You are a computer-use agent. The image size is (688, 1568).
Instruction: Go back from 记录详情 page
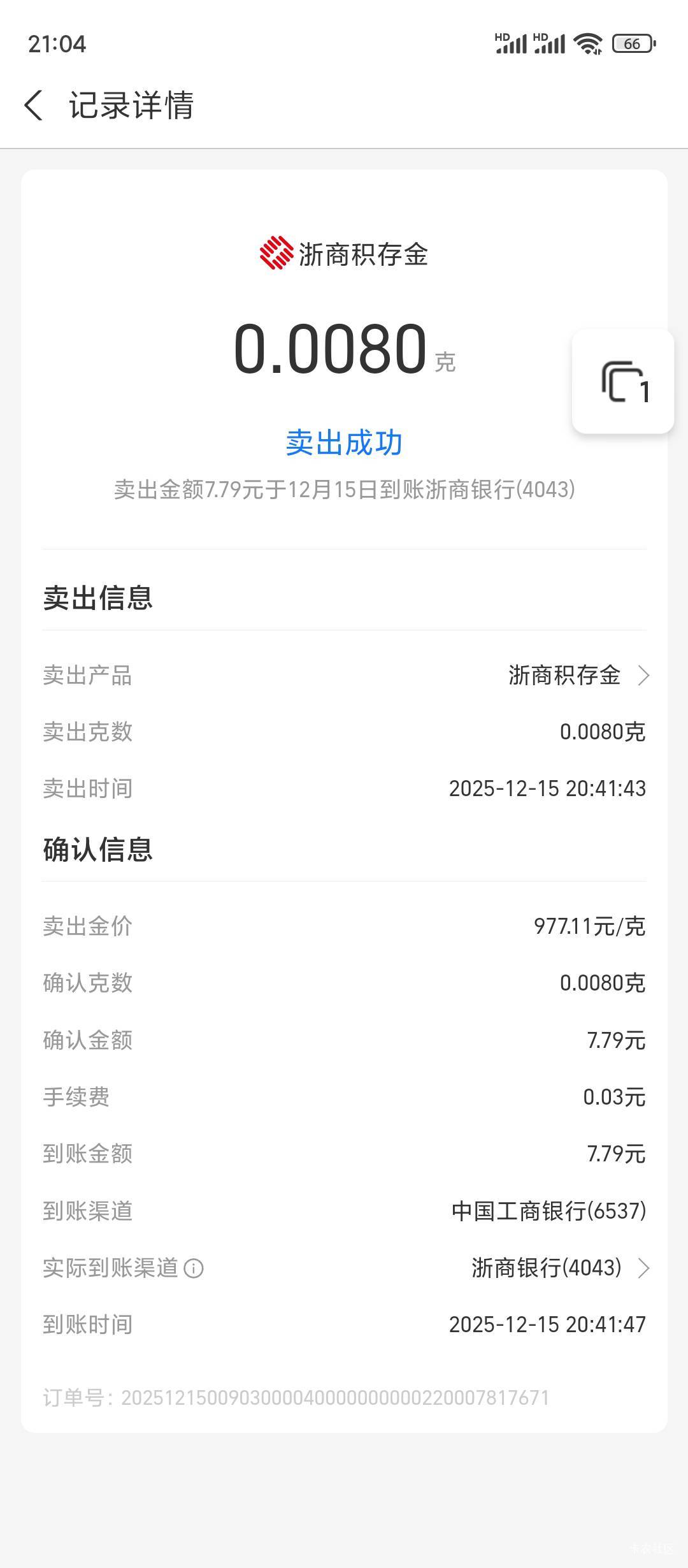[34, 105]
